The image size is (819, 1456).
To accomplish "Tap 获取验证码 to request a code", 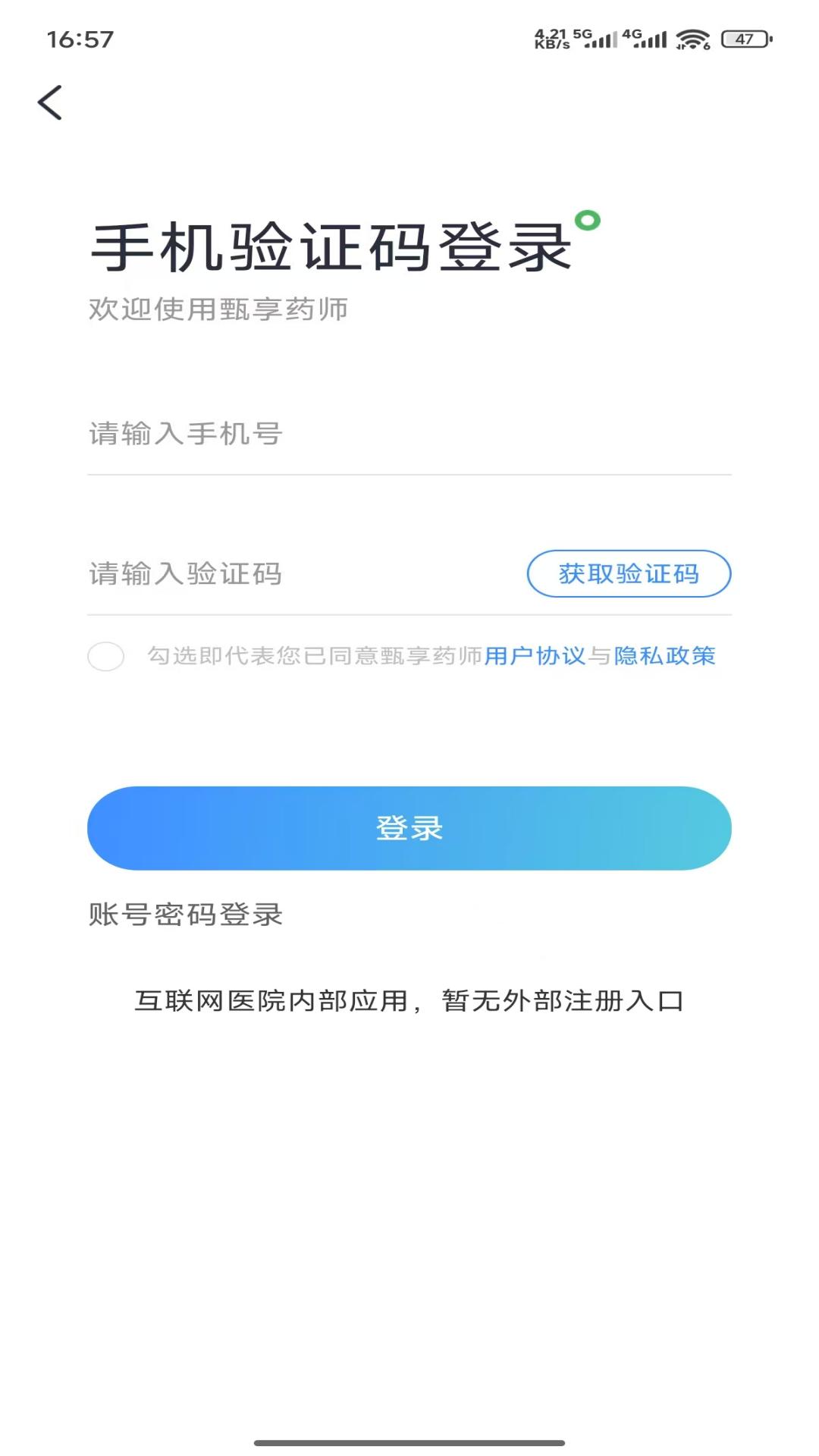I will (629, 574).
